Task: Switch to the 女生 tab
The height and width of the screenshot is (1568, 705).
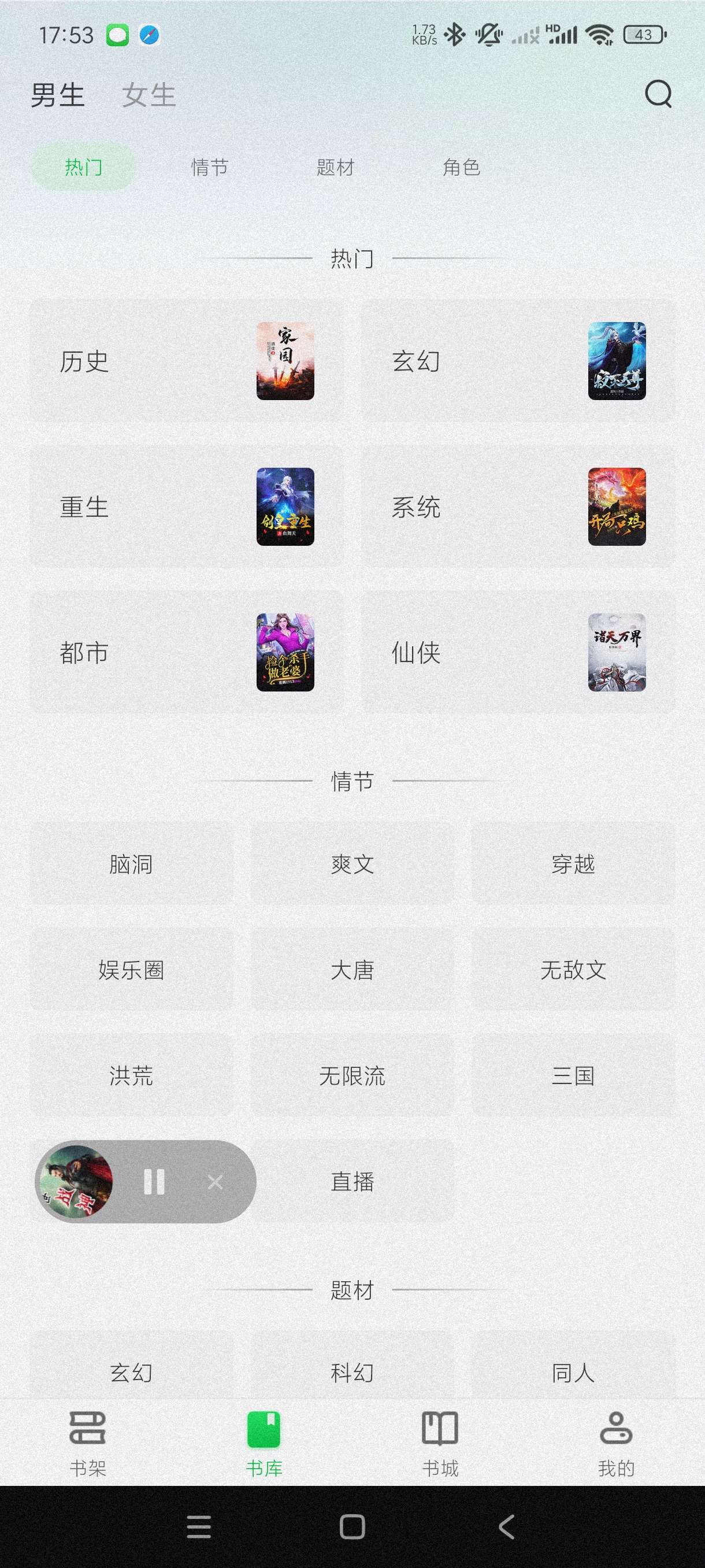Action: 149,95
